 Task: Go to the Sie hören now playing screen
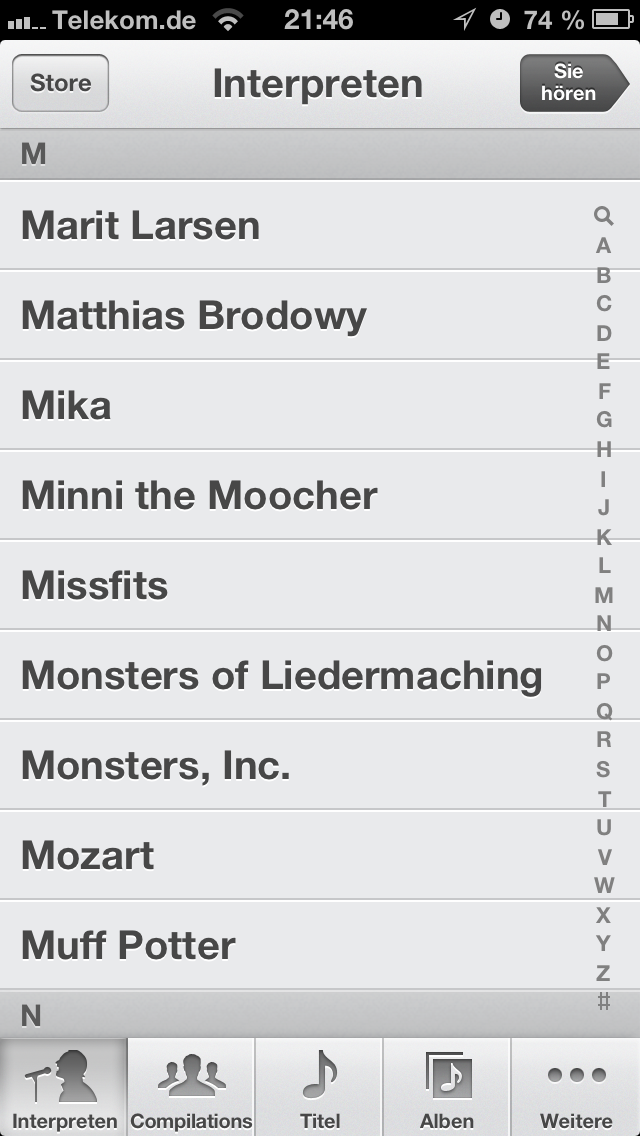pyautogui.click(x=570, y=84)
